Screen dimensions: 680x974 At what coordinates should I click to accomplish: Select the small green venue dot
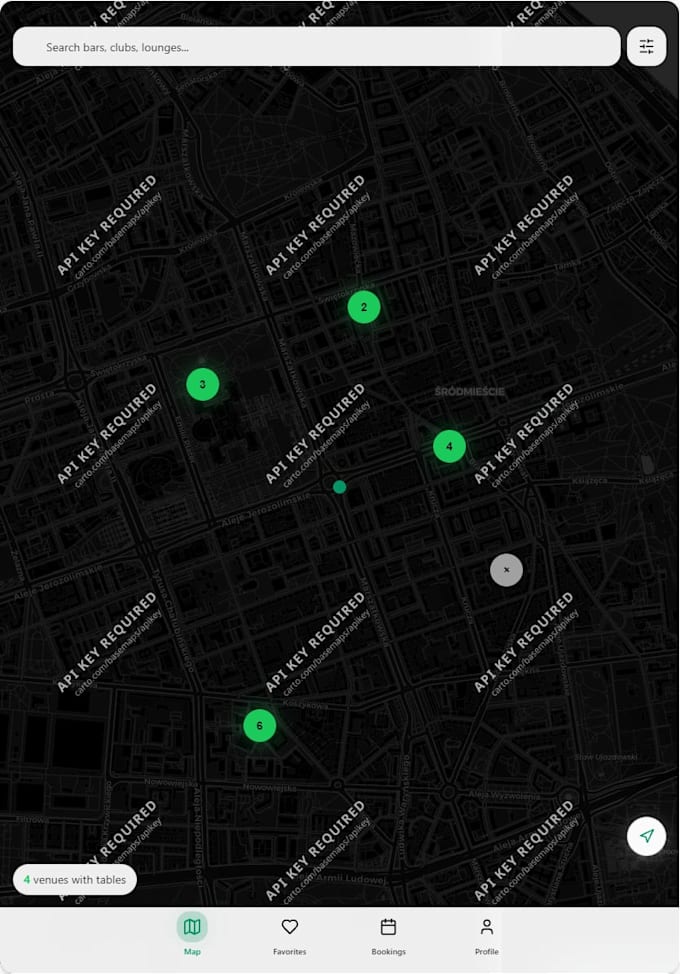[x=339, y=487]
